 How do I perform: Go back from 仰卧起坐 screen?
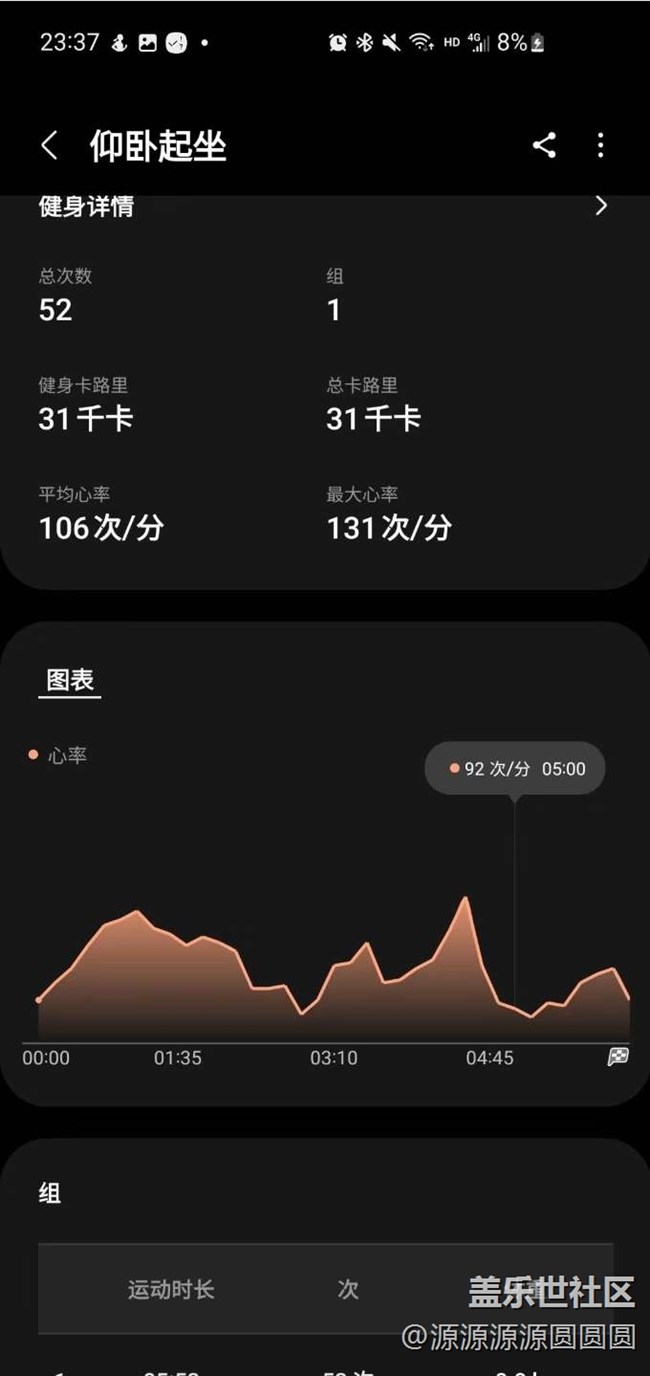click(49, 146)
